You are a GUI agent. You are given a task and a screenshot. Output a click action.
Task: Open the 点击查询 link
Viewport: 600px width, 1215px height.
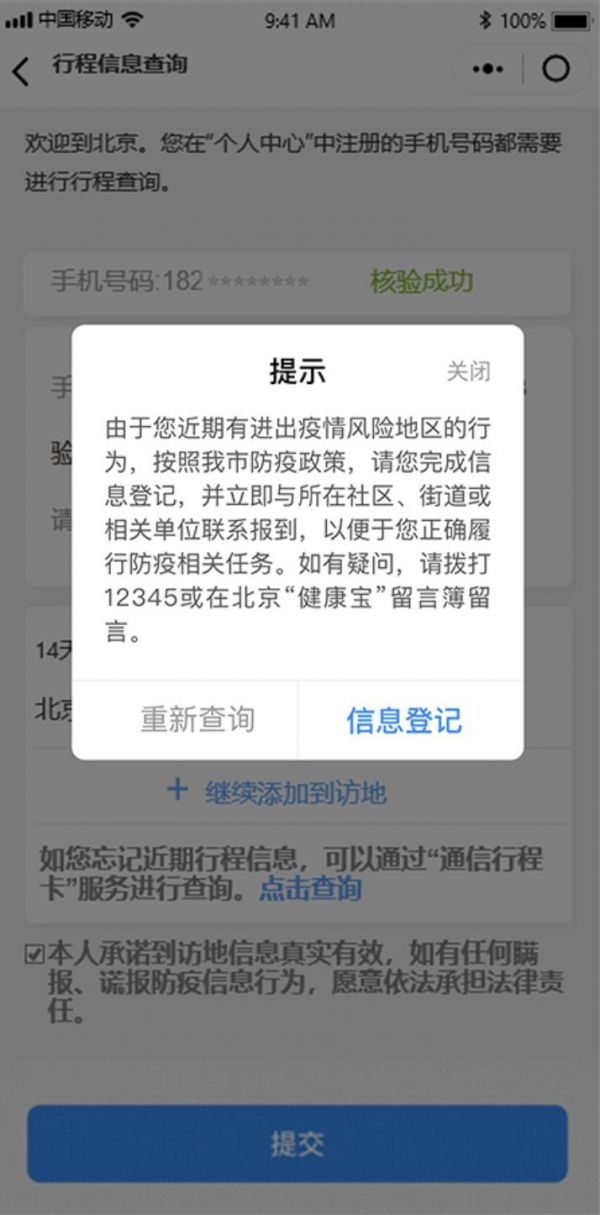[311, 888]
